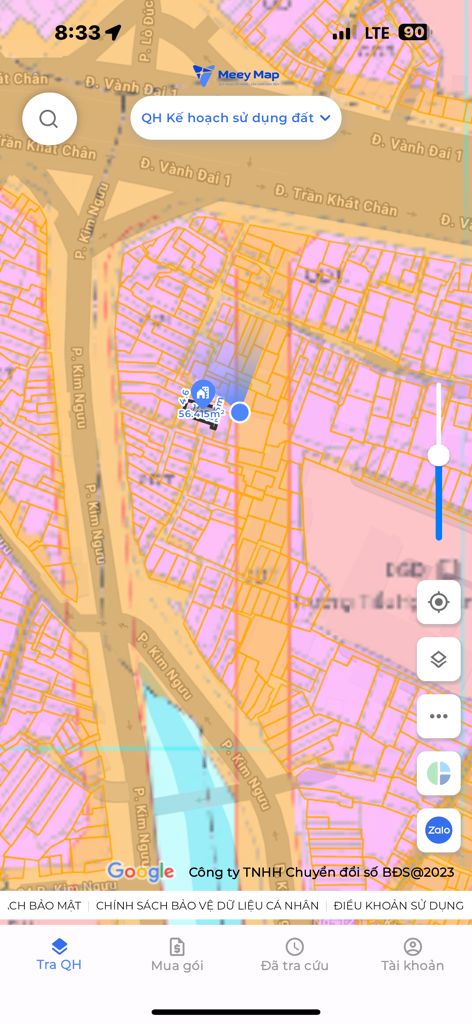Tap the map opacity slider handle
This screenshot has width=472, height=1024.
click(x=439, y=455)
